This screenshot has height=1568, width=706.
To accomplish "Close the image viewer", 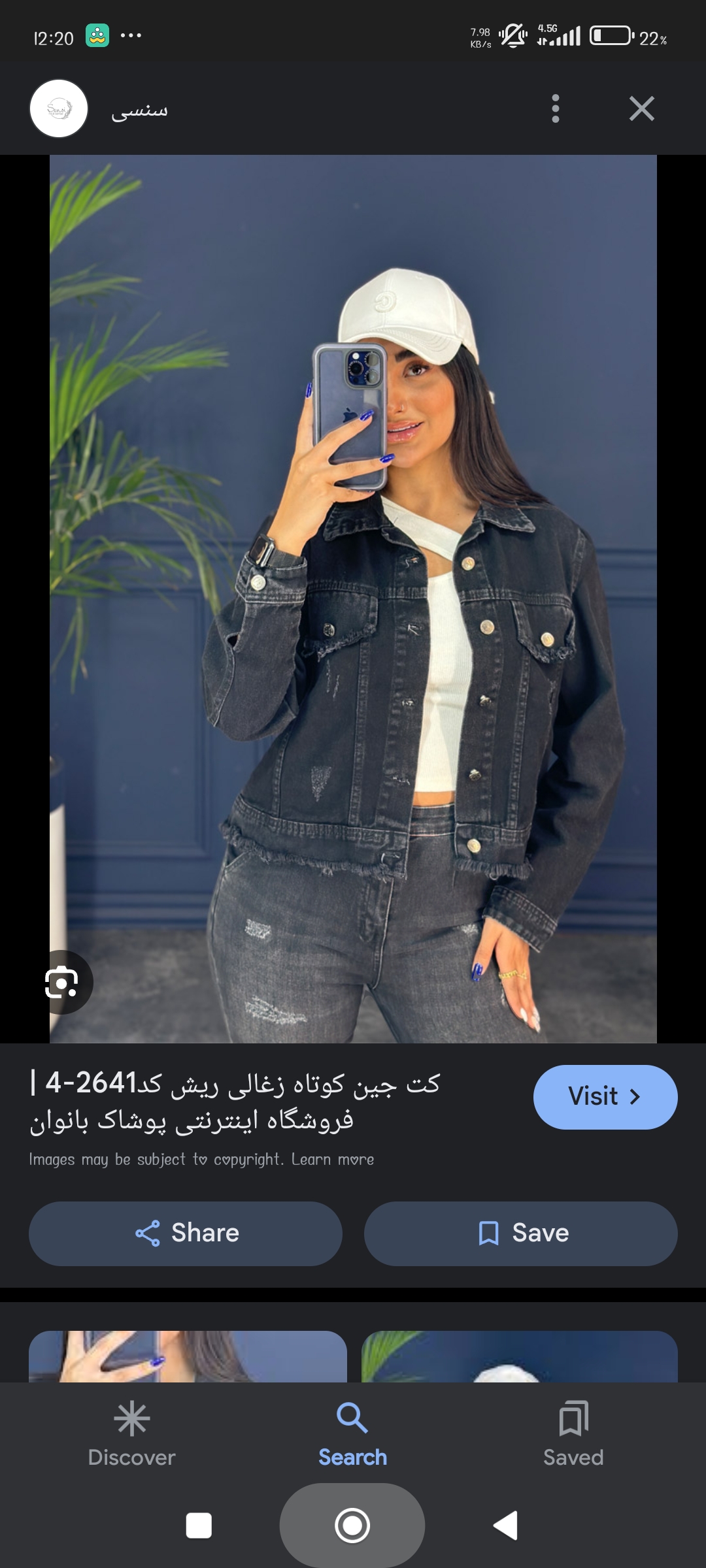I will [x=641, y=108].
